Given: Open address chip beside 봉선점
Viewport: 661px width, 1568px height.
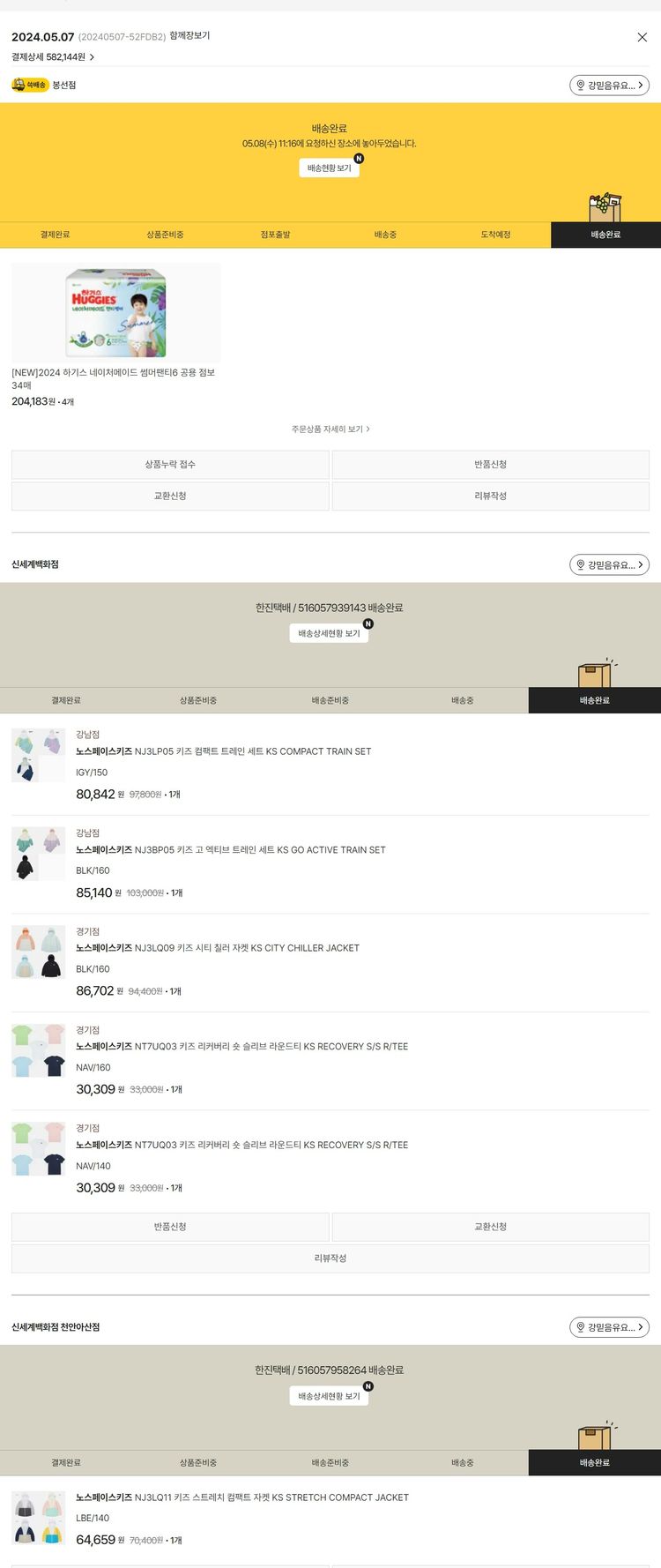Looking at the screenshot, I should (x=609, y=85).
